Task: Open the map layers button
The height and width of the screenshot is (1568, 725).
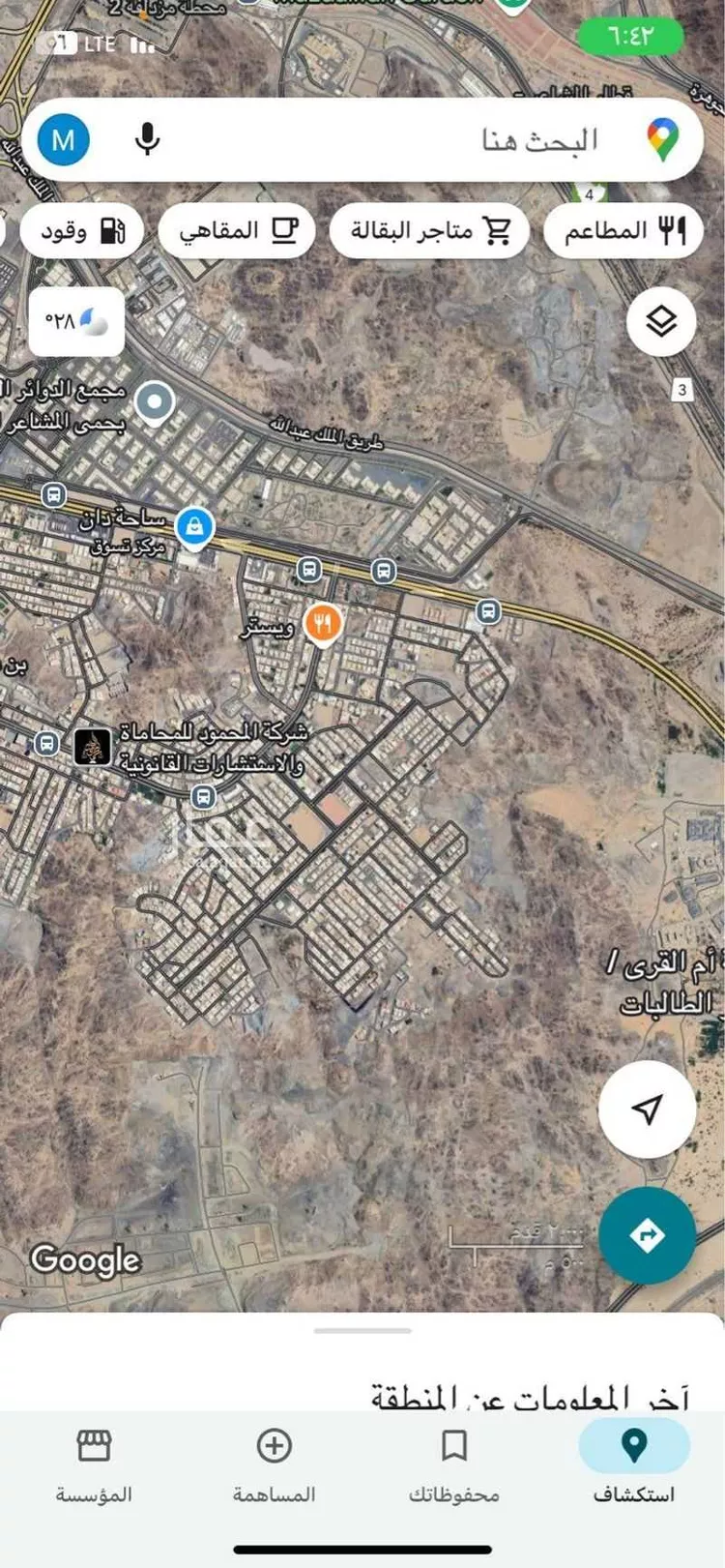Action: (661, 321)
